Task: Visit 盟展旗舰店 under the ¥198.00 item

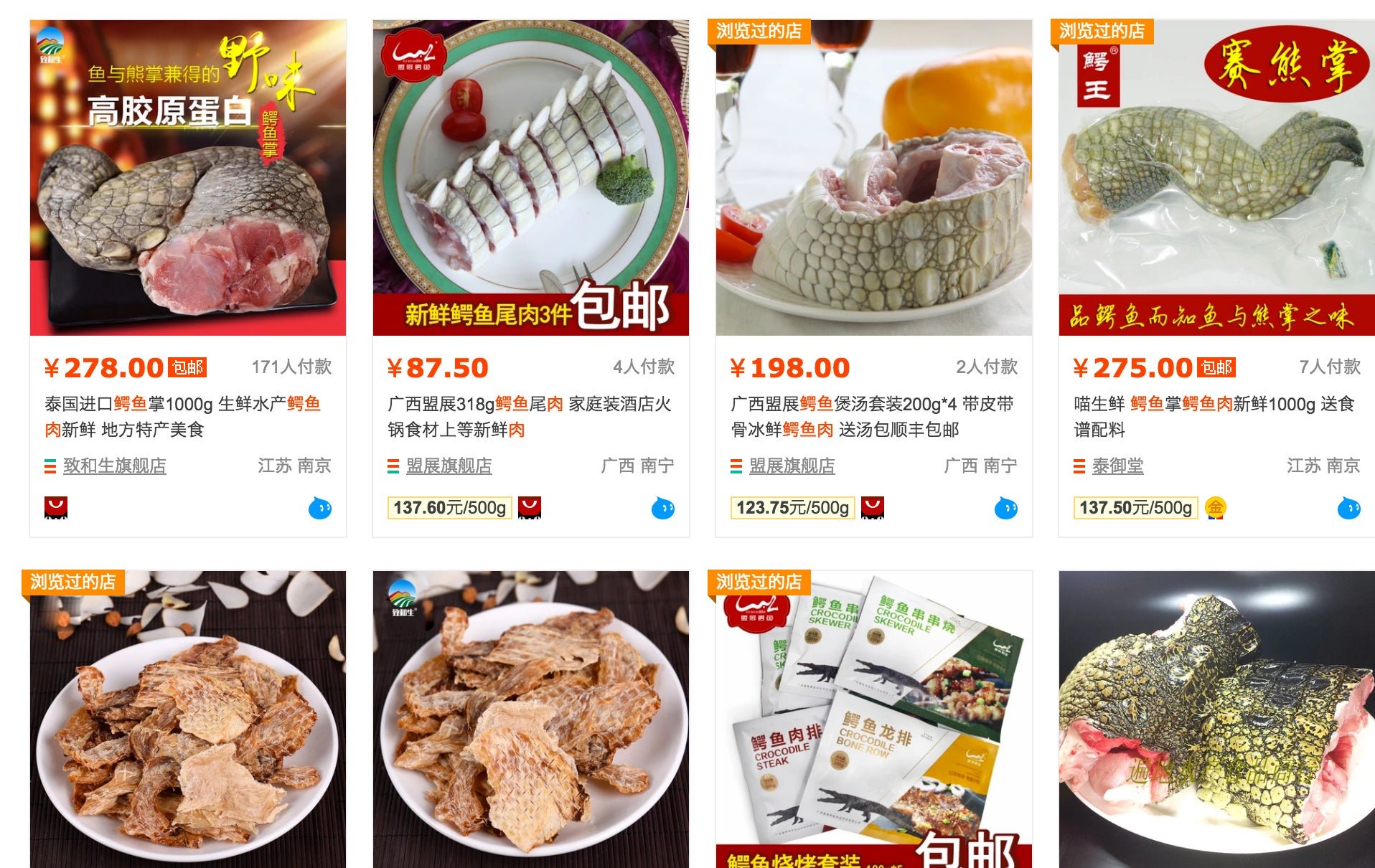Action: 792,466
